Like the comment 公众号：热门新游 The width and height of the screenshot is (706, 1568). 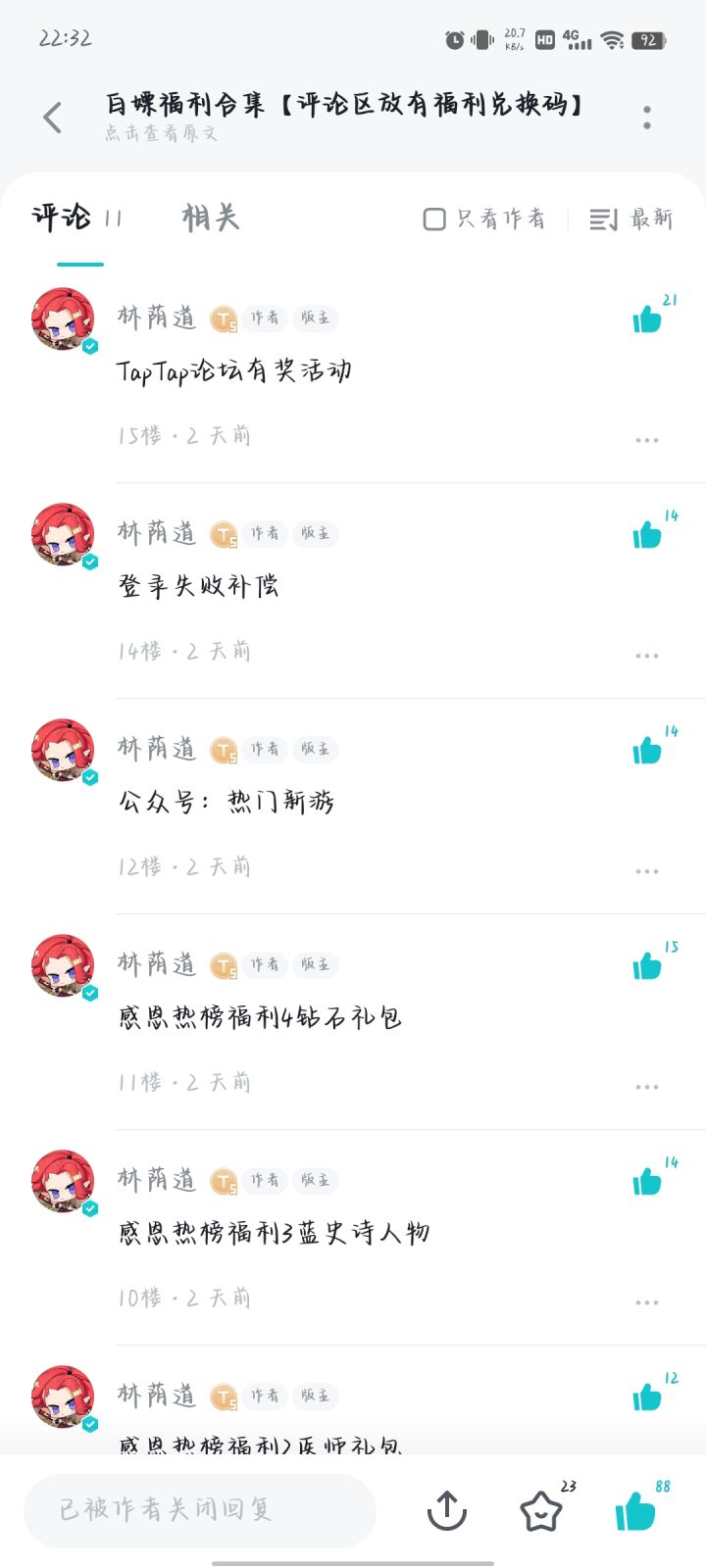[647, 751]
